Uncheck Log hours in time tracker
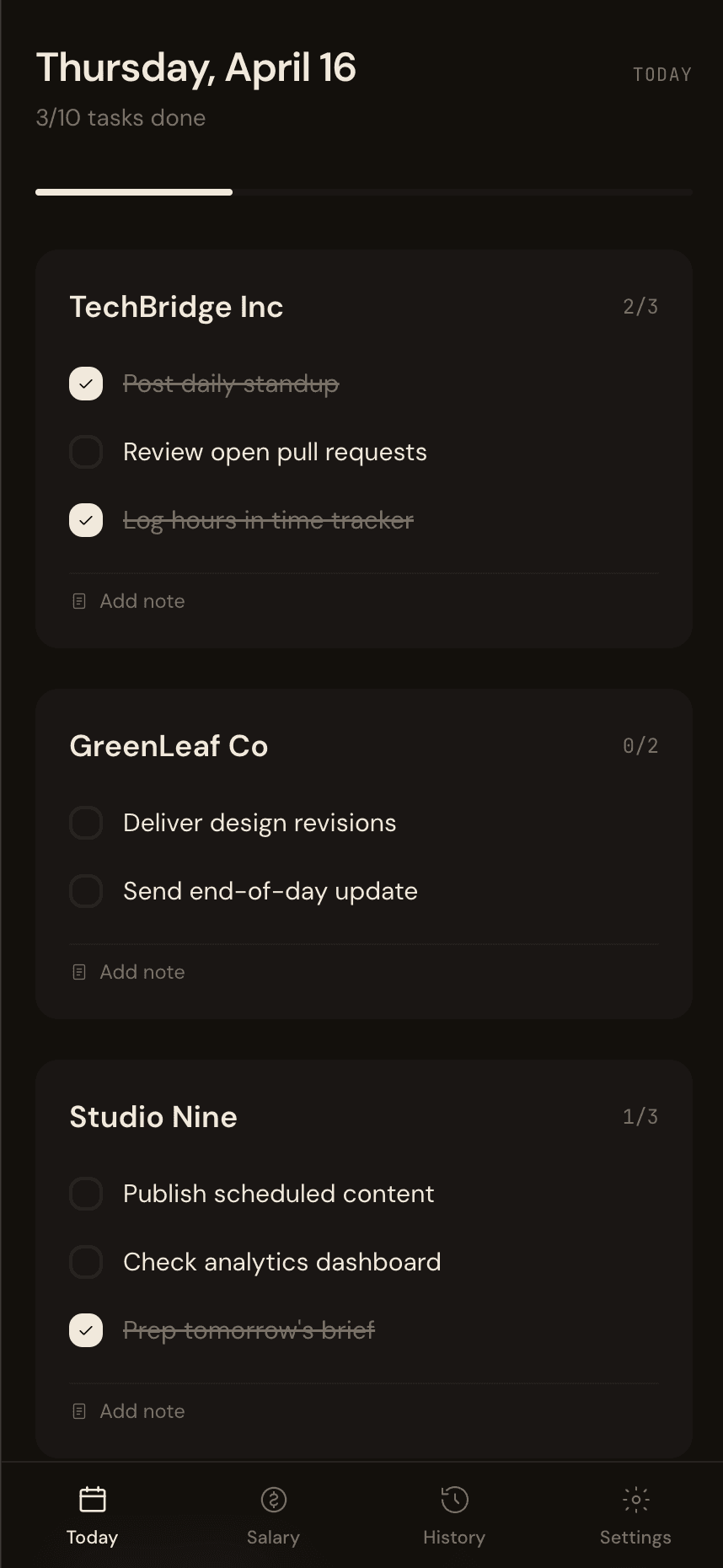Screen dimensions: 723x1568 click(x=86, y=520)
